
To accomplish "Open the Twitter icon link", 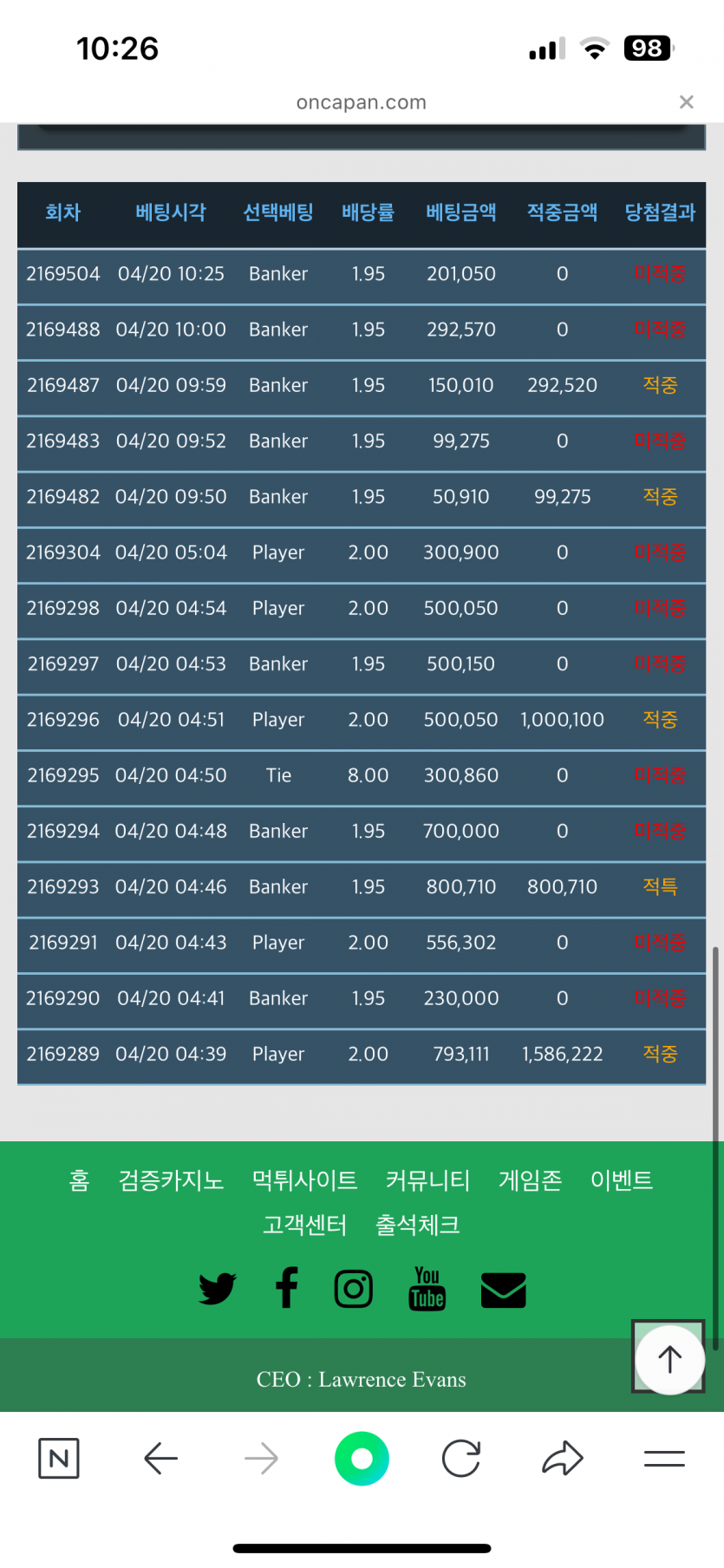I will tap(217, 1289).
